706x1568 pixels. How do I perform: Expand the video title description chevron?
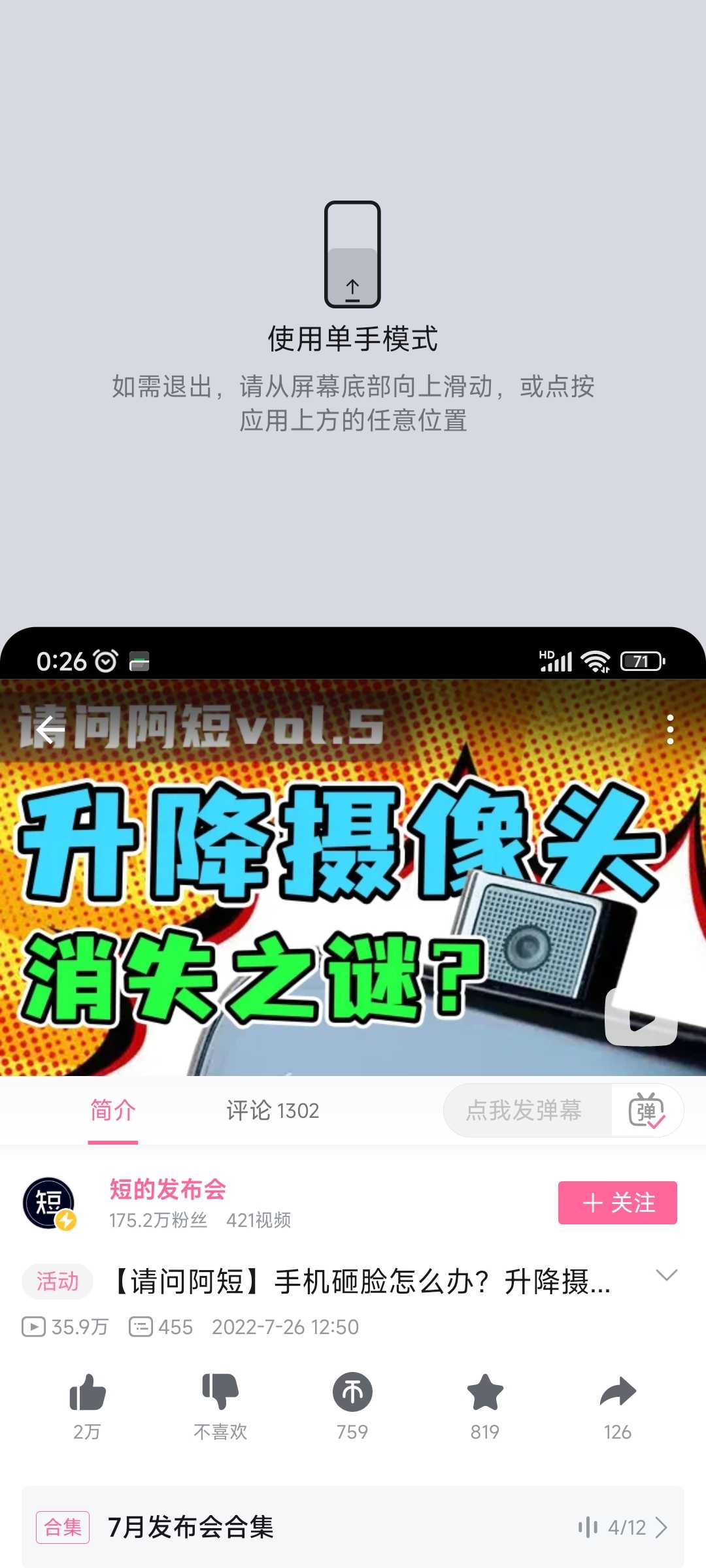tap(666, 1275)
